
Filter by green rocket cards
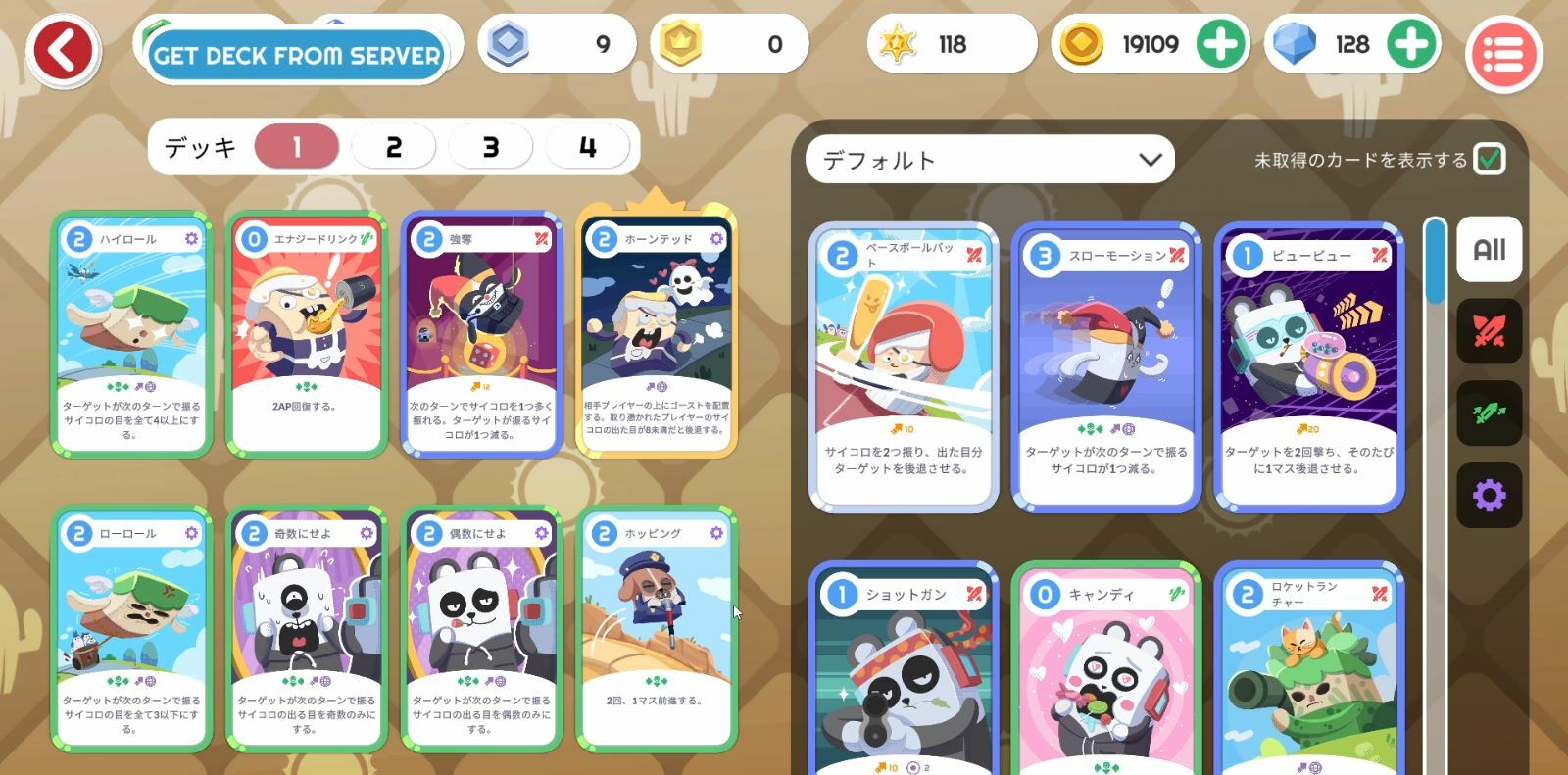(x=1489, y=412)
